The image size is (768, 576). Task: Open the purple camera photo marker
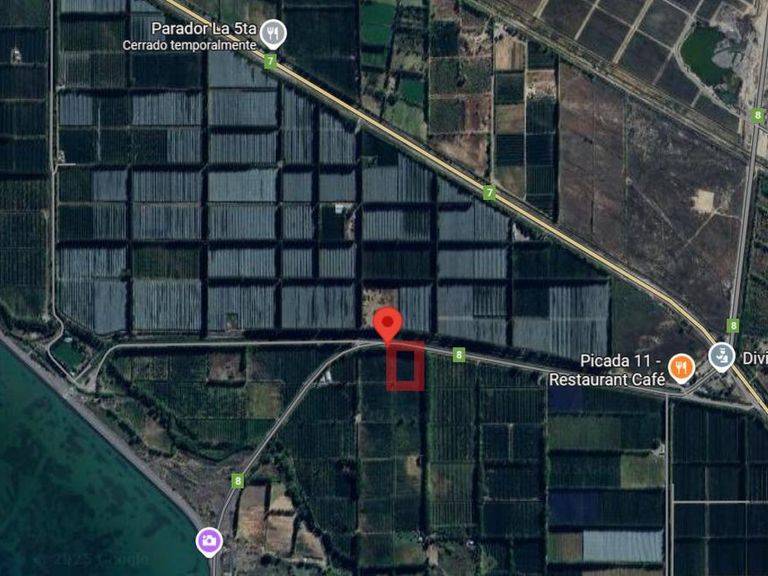pos(208,541)
